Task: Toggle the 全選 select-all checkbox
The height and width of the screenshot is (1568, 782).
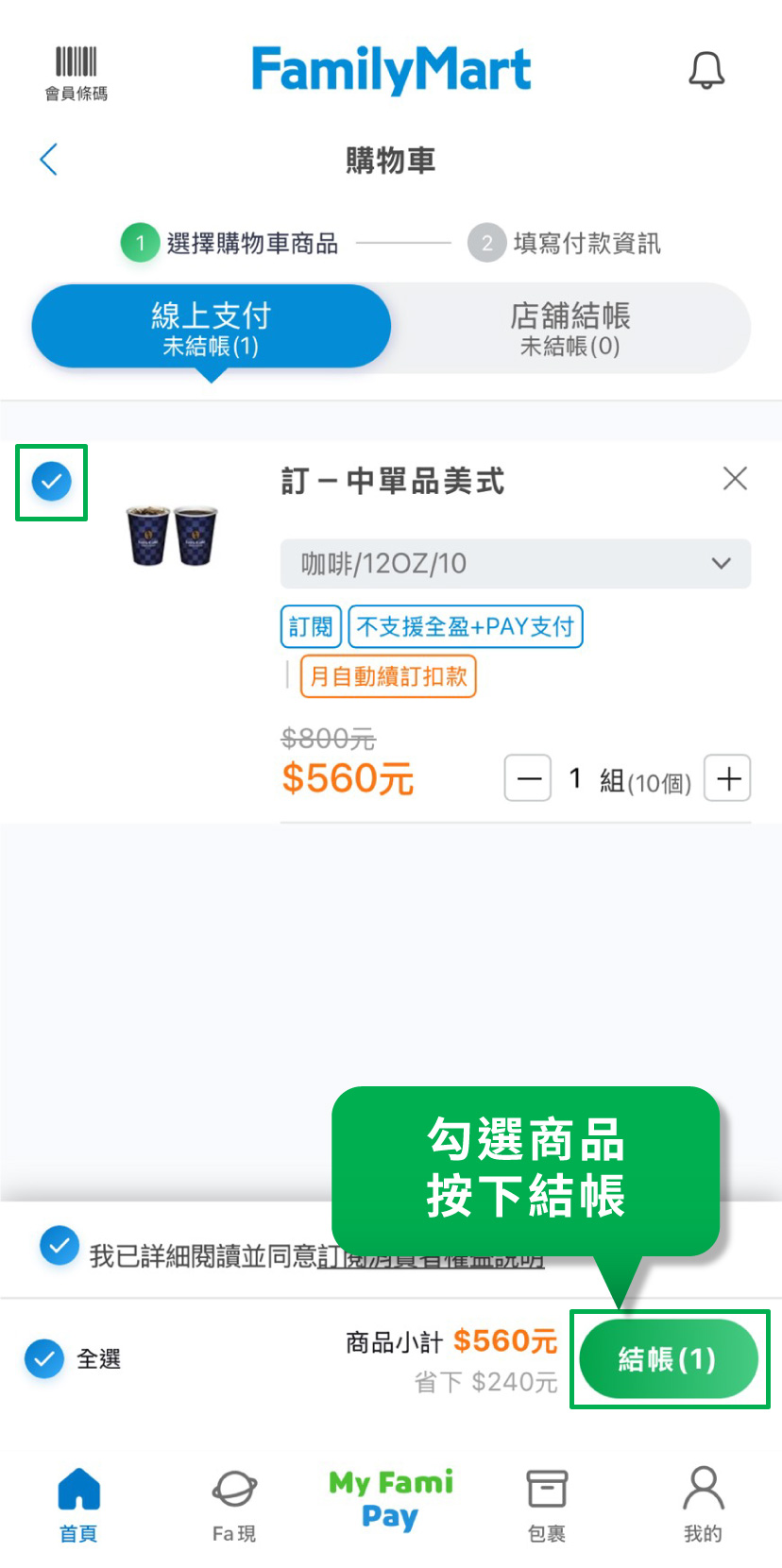Action: point(44,1359)
